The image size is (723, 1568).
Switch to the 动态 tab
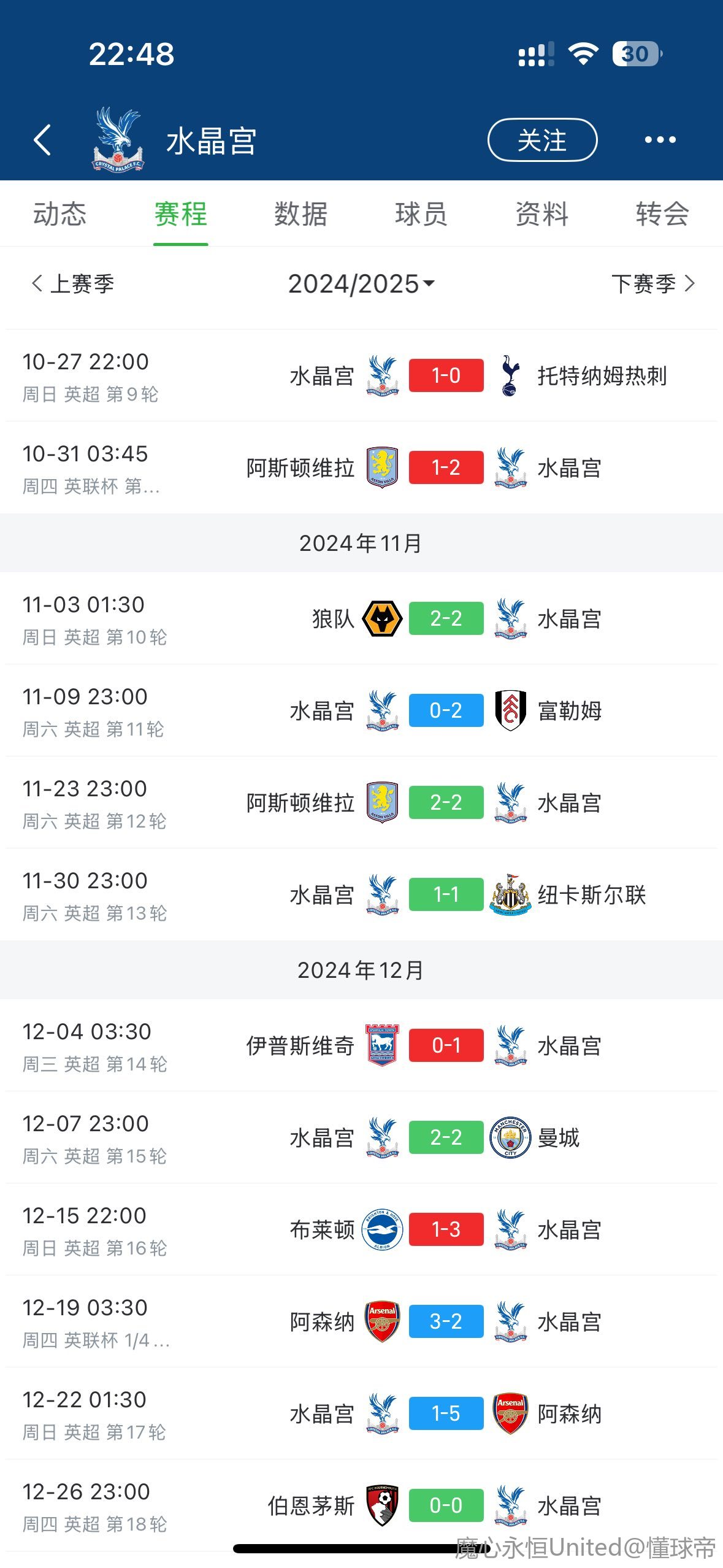pos(60,214)
